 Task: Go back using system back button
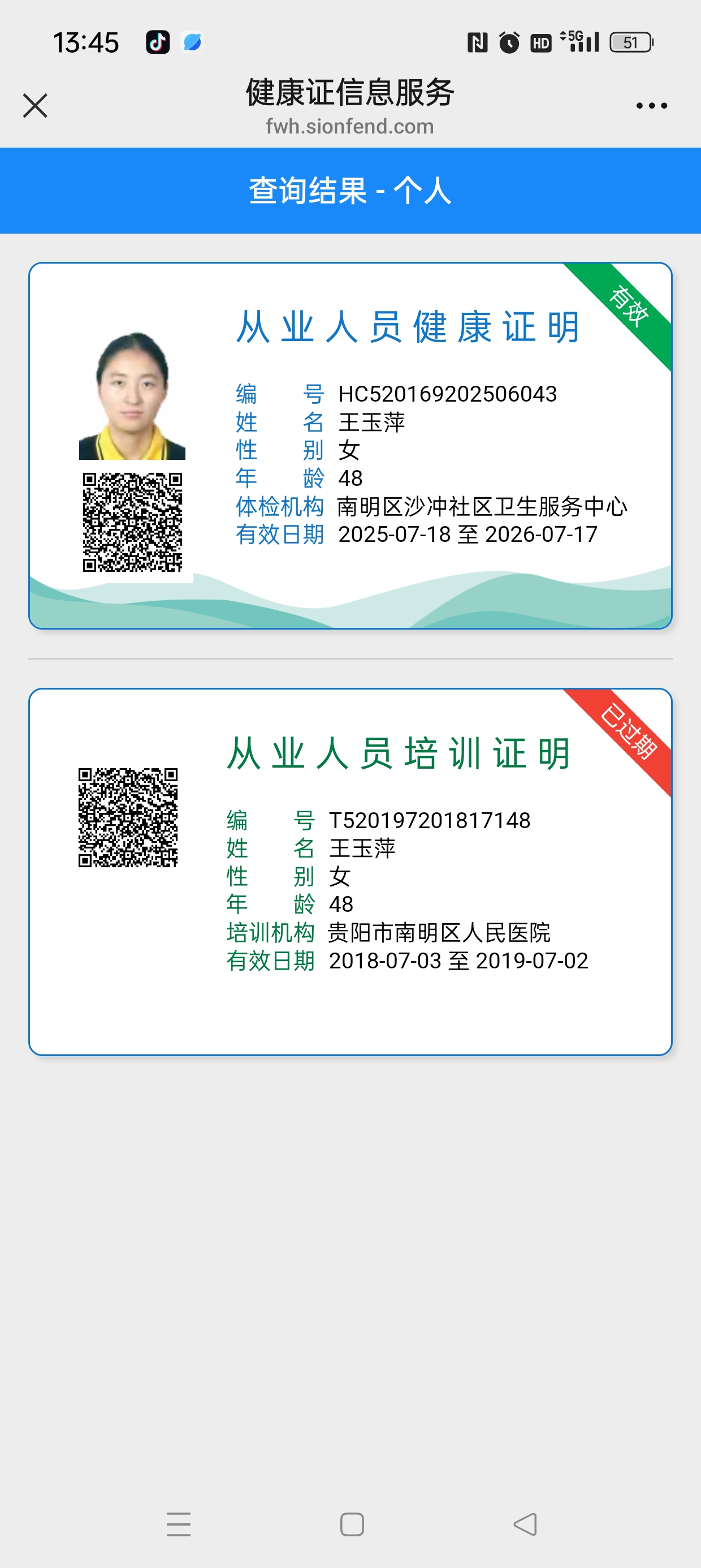[525, 1524]
